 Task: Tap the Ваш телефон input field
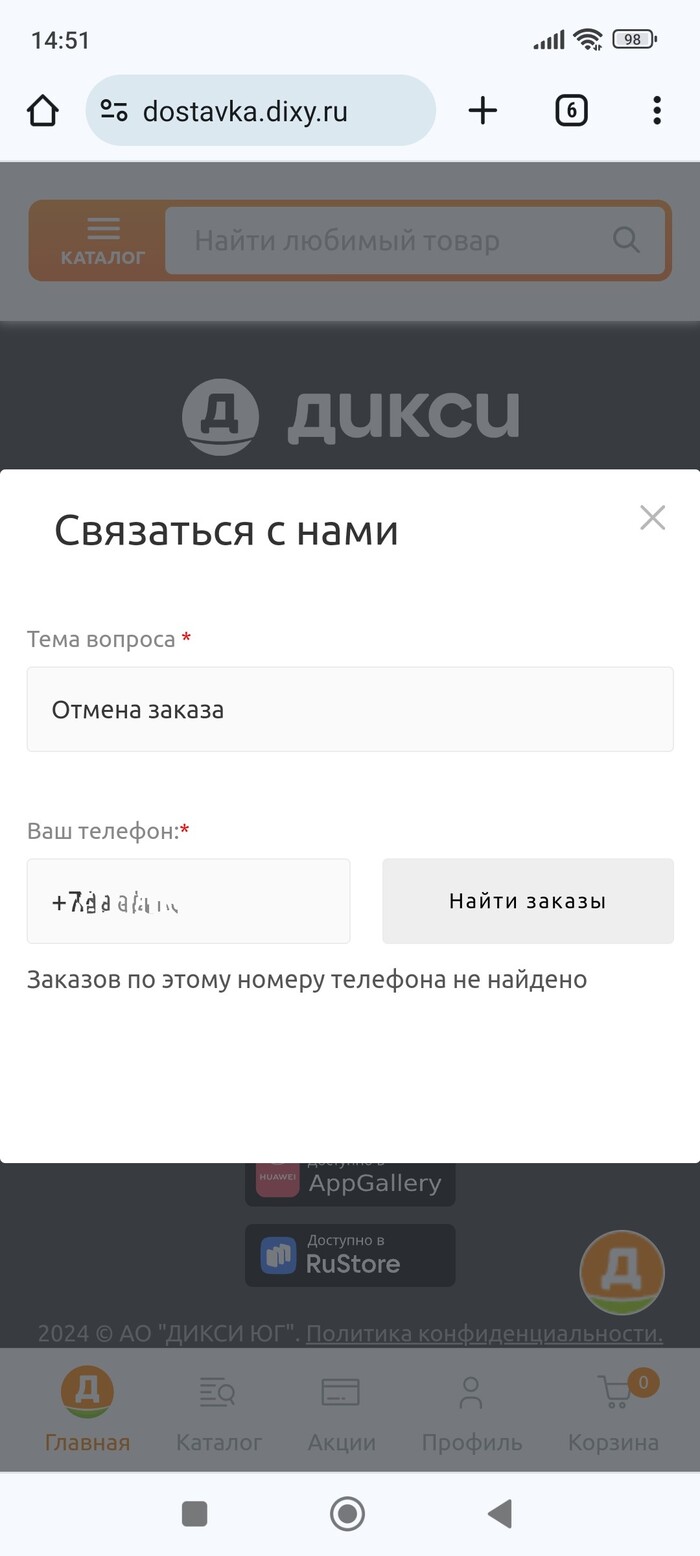pos(188,901)
